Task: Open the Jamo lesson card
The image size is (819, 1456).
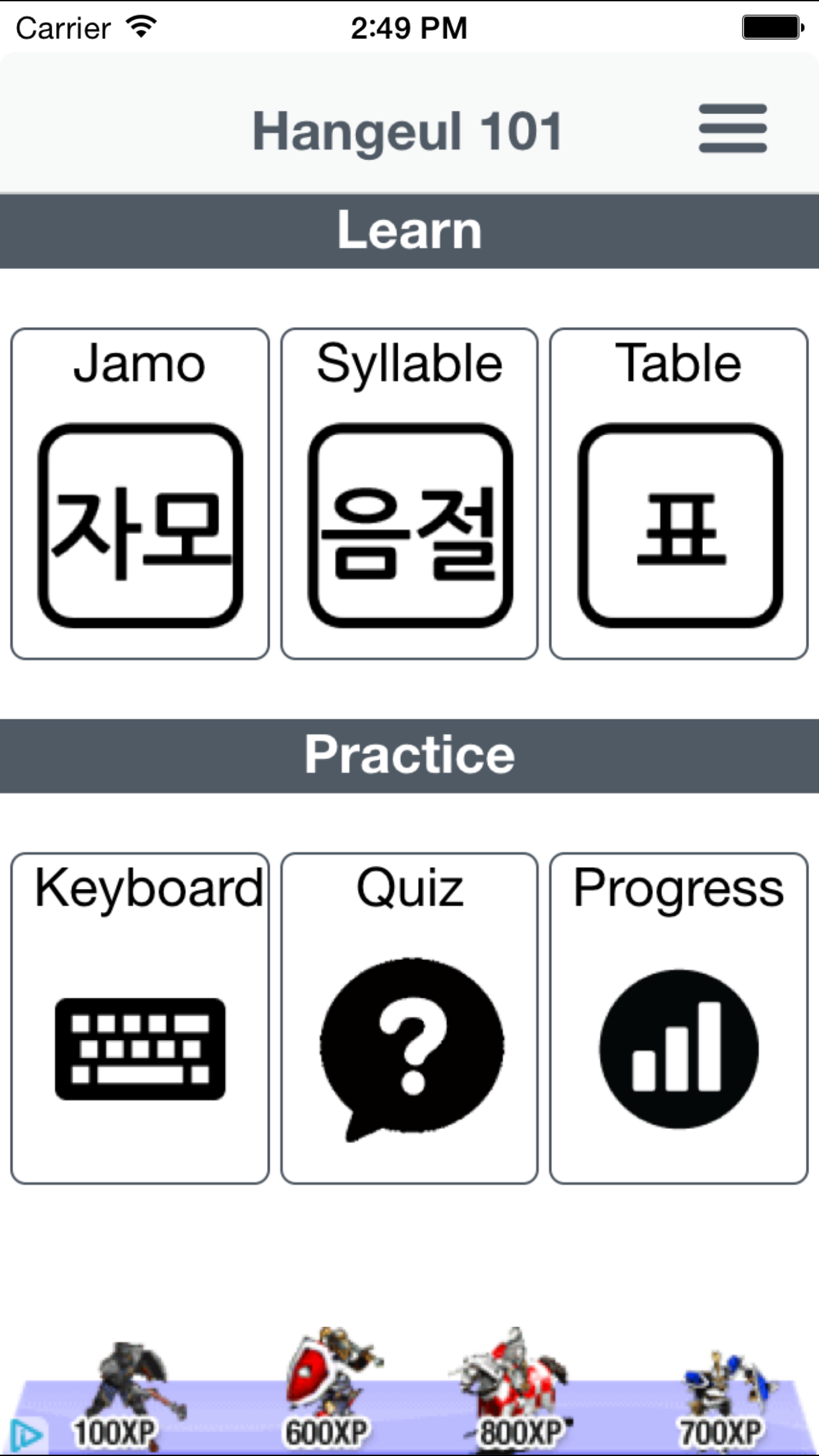Action: click(140, 493)
